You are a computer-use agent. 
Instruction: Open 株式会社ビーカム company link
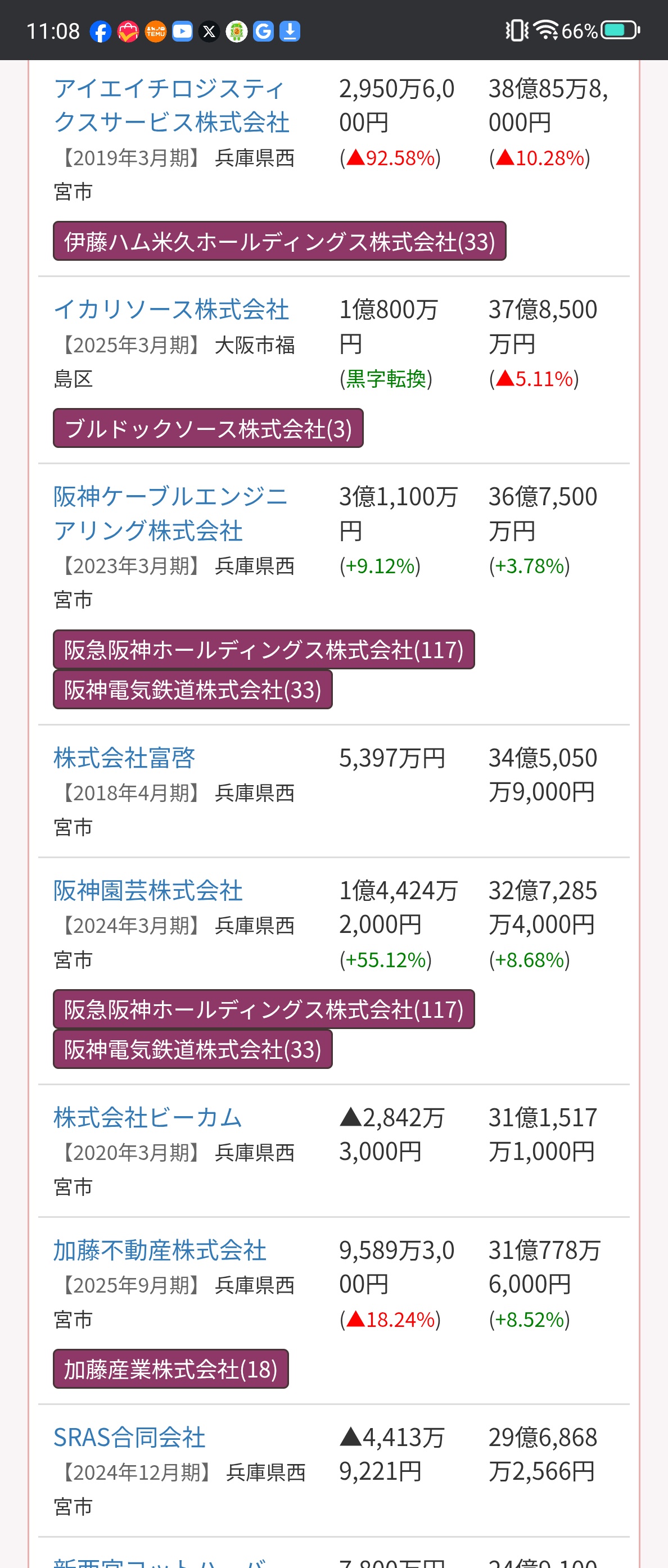pyautogui.click(x=148, y=1118)
